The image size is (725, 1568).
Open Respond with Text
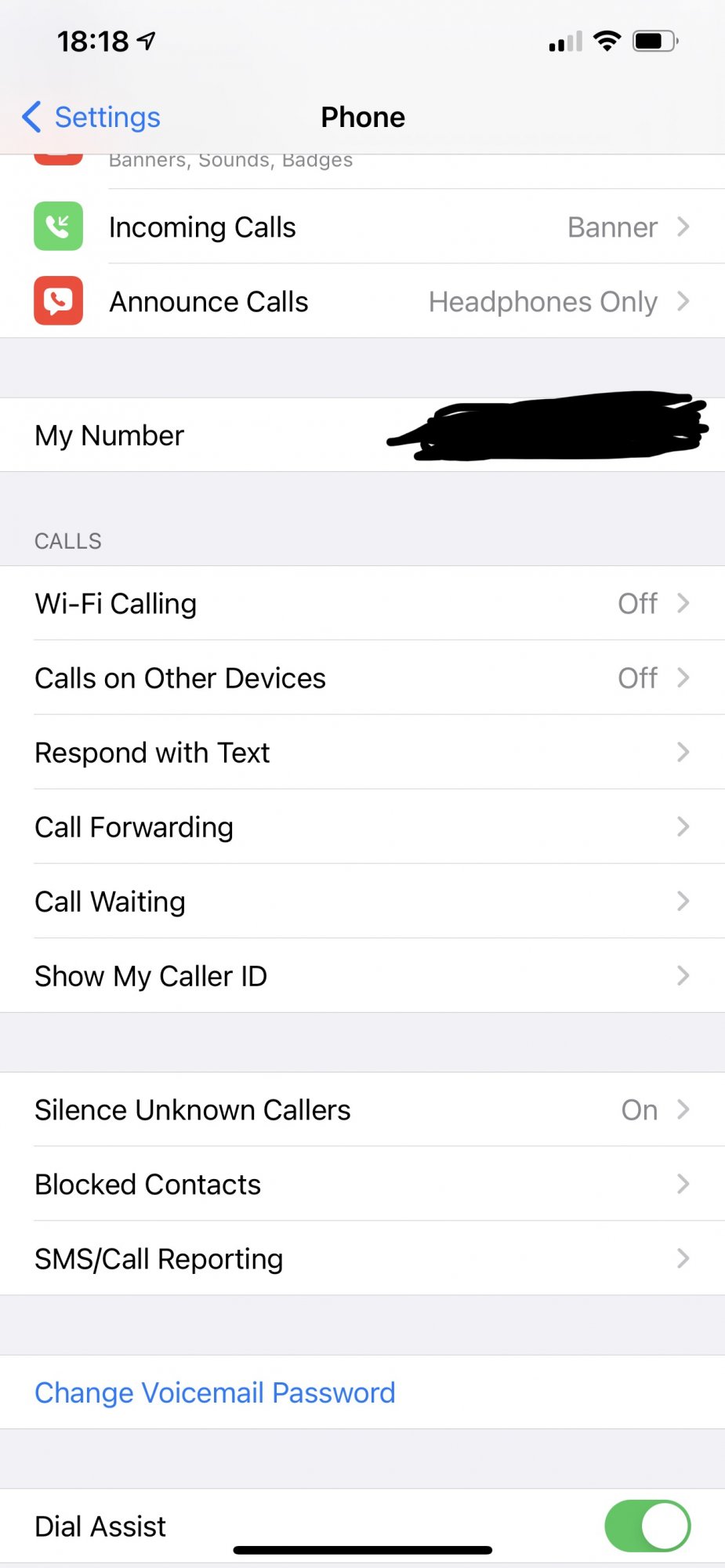[x=362, y=753]
